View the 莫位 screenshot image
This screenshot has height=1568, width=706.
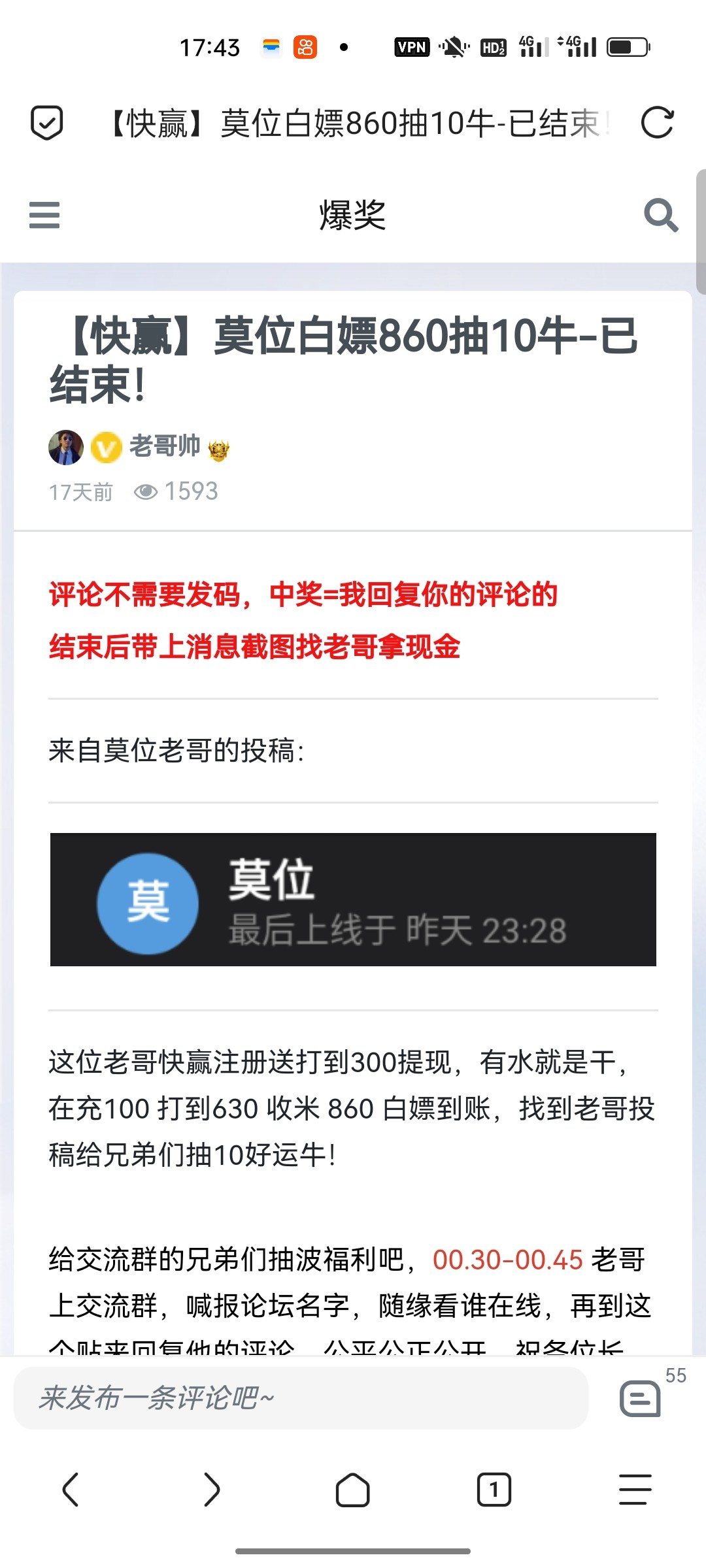pyautogui.click(x=353, y=900)
